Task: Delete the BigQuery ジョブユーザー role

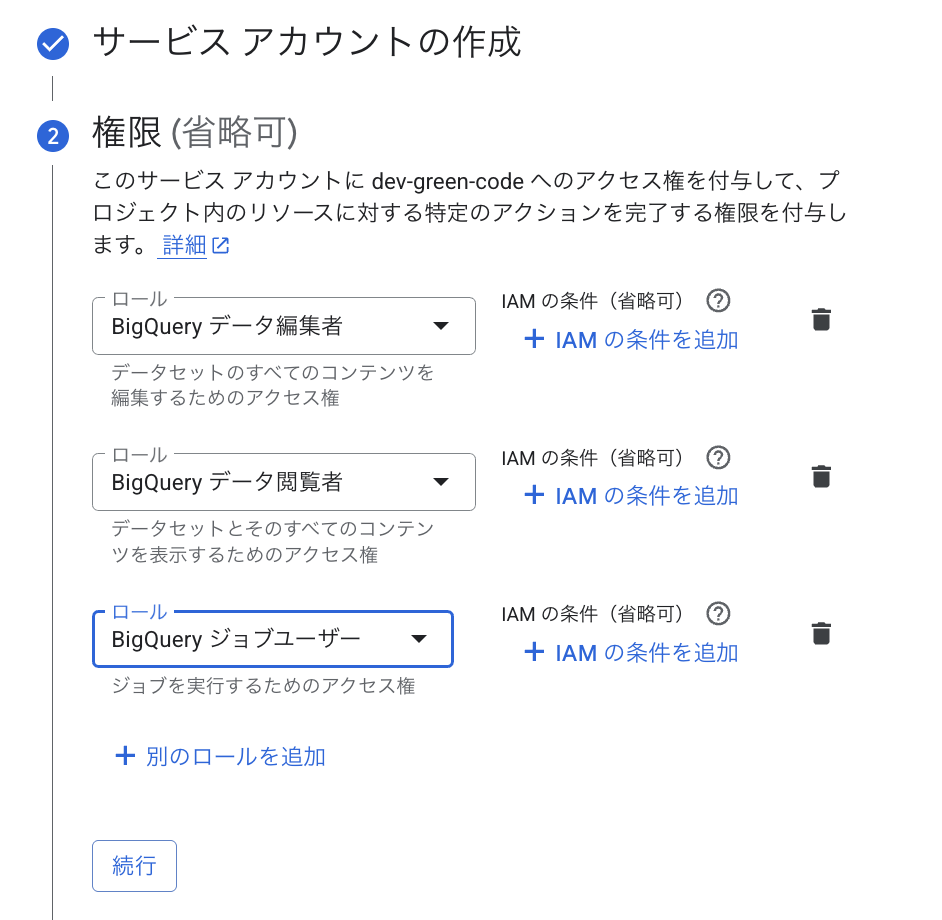Action: pyautogui.click(x=821, y=633)
